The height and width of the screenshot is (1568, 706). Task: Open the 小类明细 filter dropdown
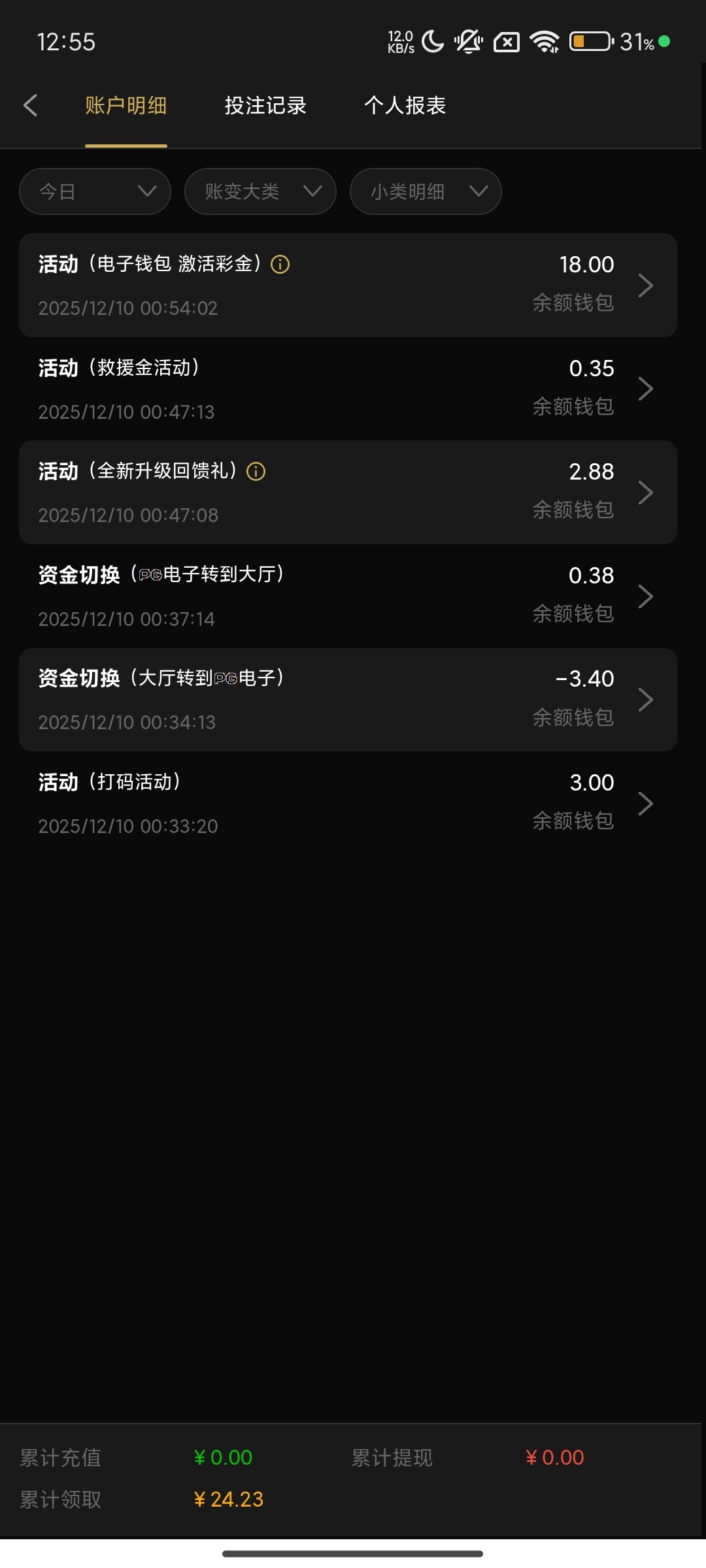click(426, 191)
